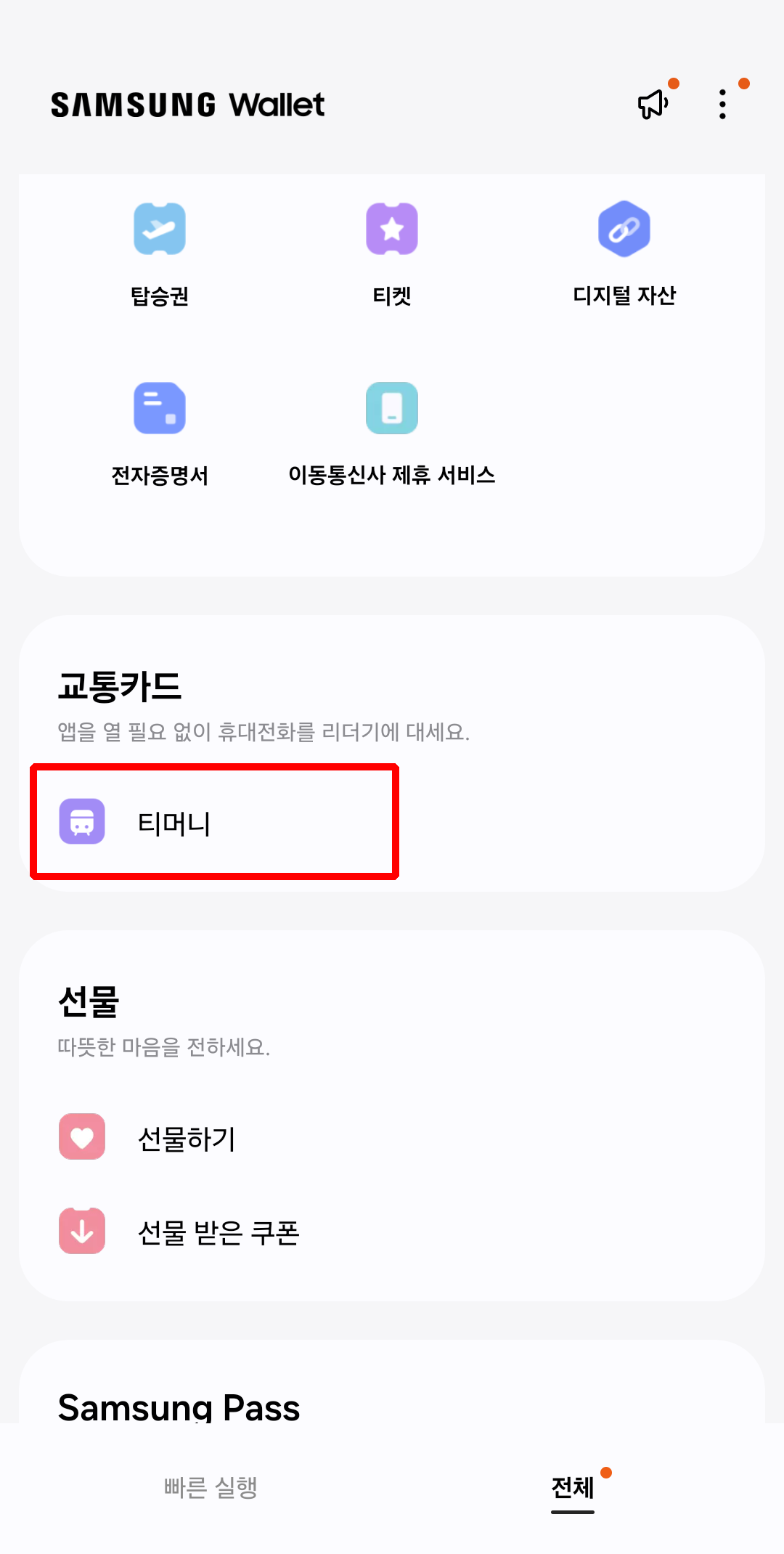This screenshot has height=1554, width=784.
Task: Select the 티머니 transit card icon
Action: pyautogui.click(x=82, y=821)
